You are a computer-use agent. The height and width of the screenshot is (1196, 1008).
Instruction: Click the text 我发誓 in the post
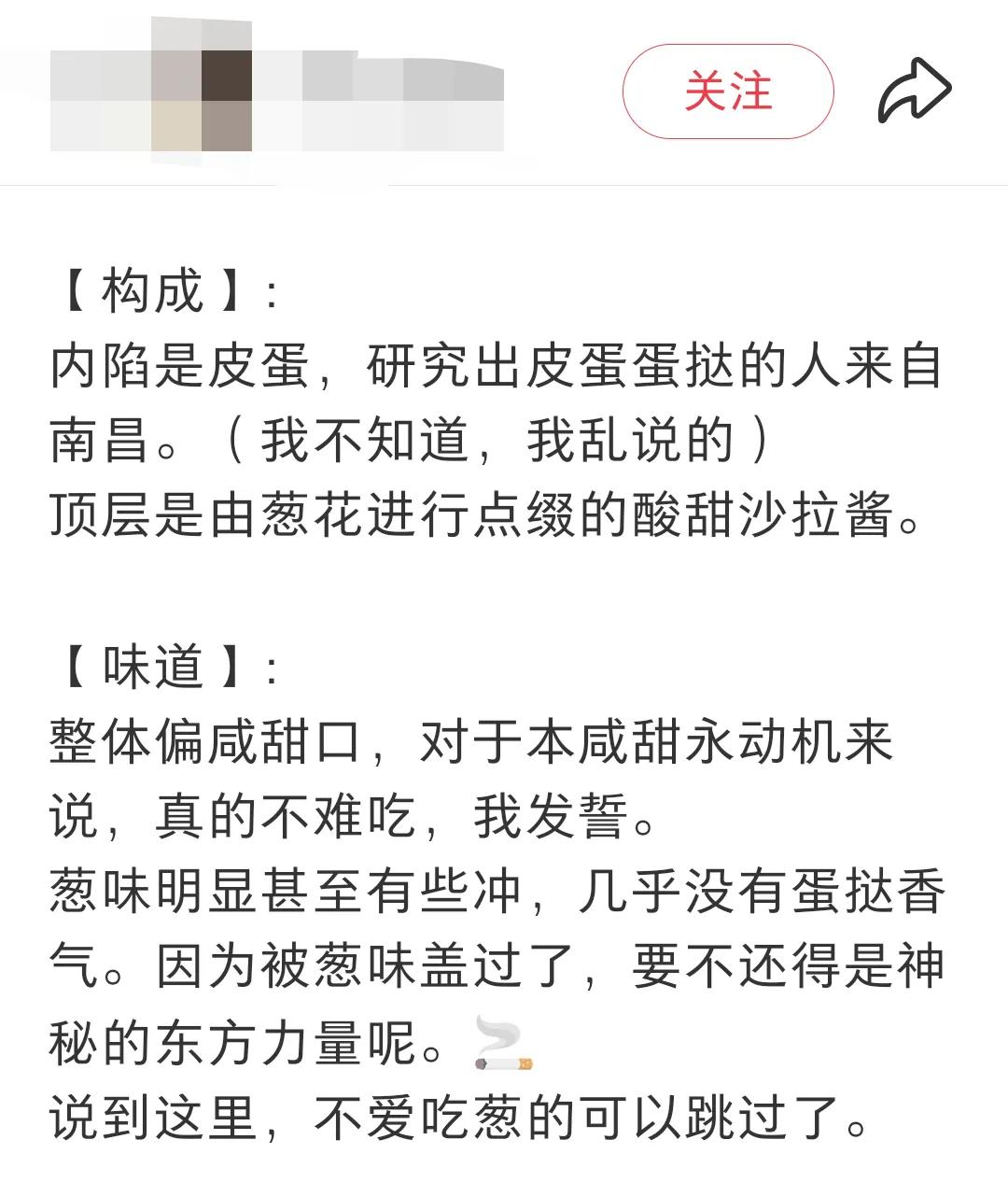tap(551, 809)
